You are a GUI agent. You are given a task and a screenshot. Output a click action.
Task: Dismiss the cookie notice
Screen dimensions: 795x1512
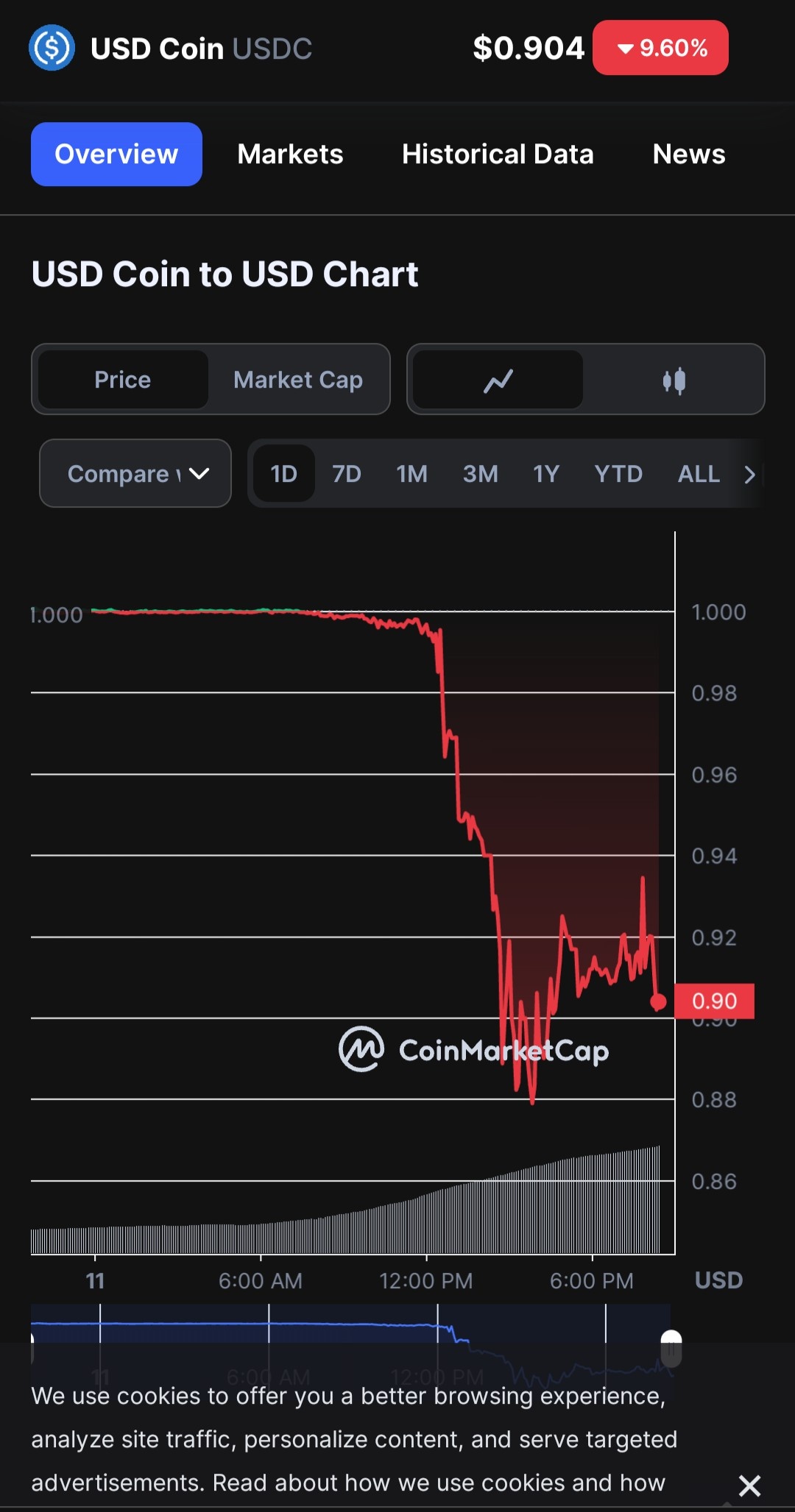tap(749, 1486)
